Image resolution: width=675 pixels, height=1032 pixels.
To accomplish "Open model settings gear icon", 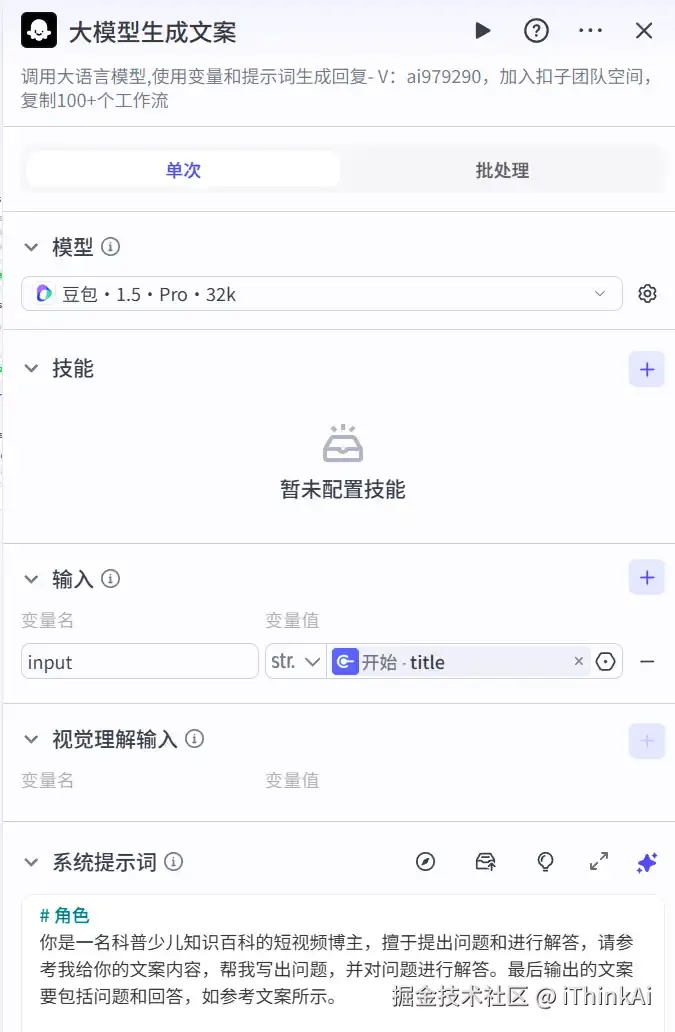I will (x=647, y=294).
